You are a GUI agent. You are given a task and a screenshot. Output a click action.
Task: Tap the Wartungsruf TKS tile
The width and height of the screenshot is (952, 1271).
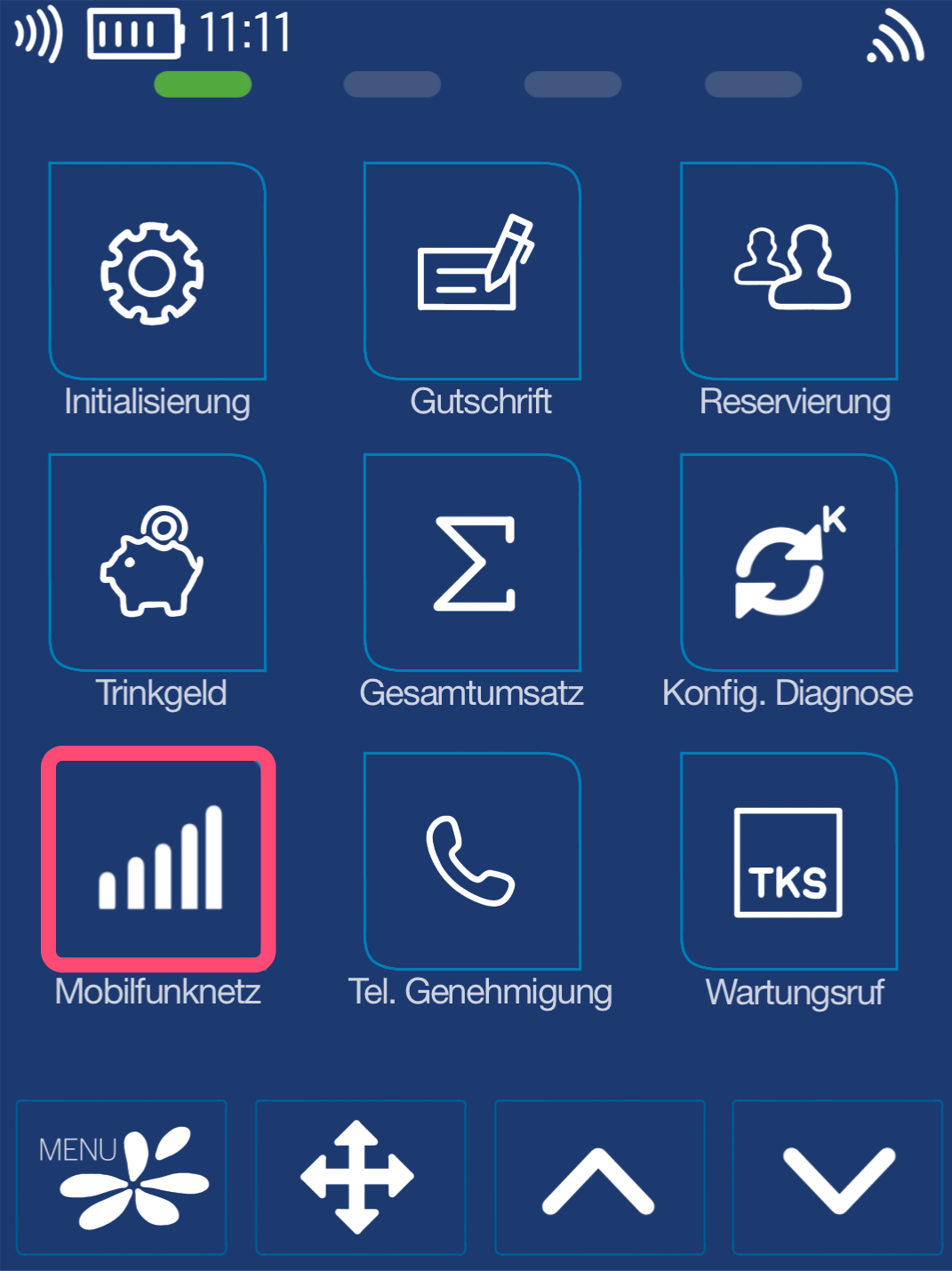click(789, 860)
